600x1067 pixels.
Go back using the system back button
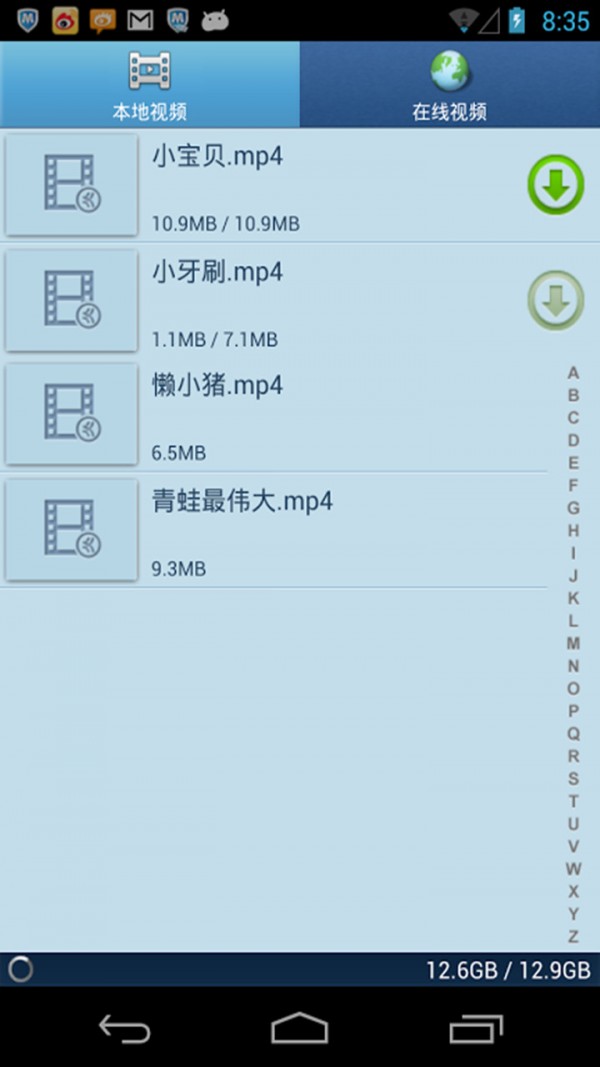pos(124,1028)
